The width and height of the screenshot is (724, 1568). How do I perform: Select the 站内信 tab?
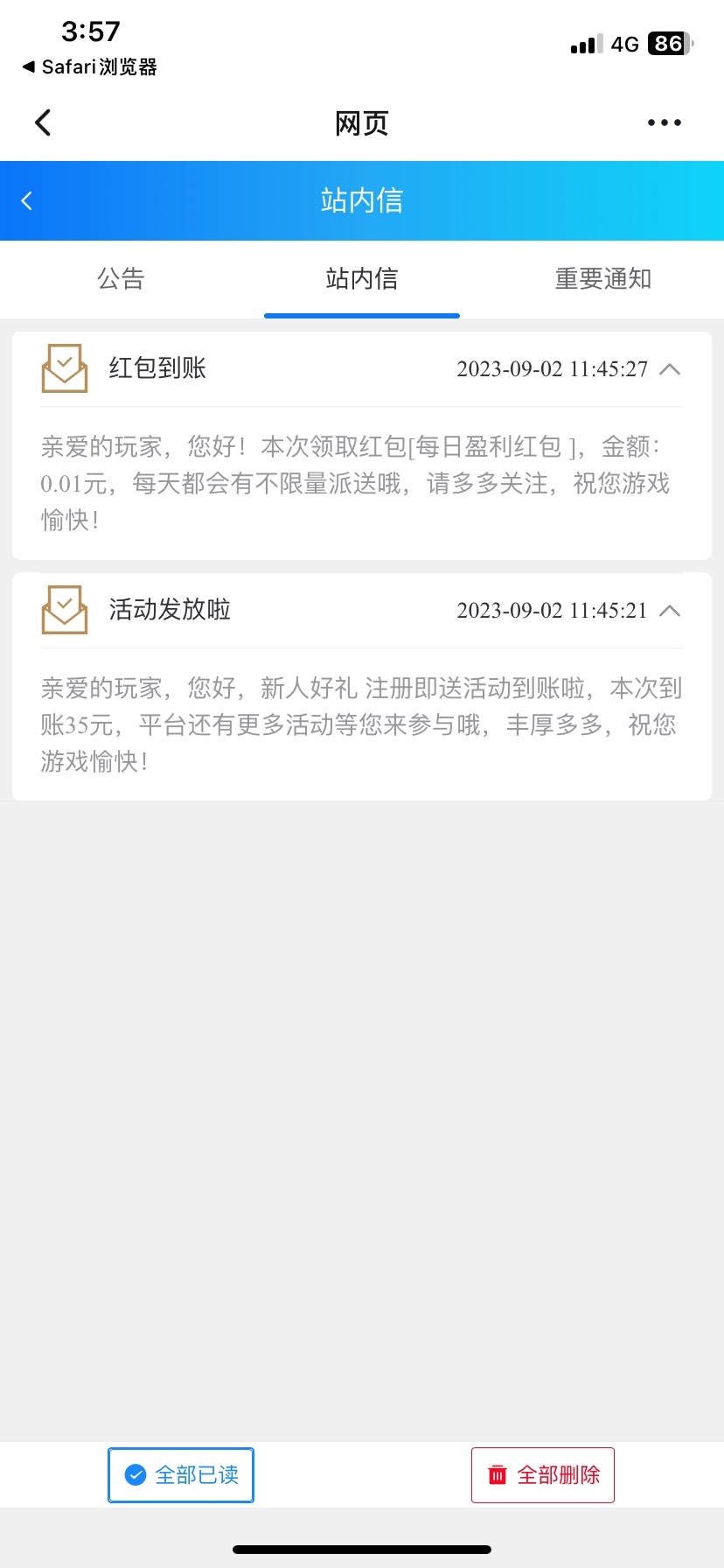tap(361, 279)
